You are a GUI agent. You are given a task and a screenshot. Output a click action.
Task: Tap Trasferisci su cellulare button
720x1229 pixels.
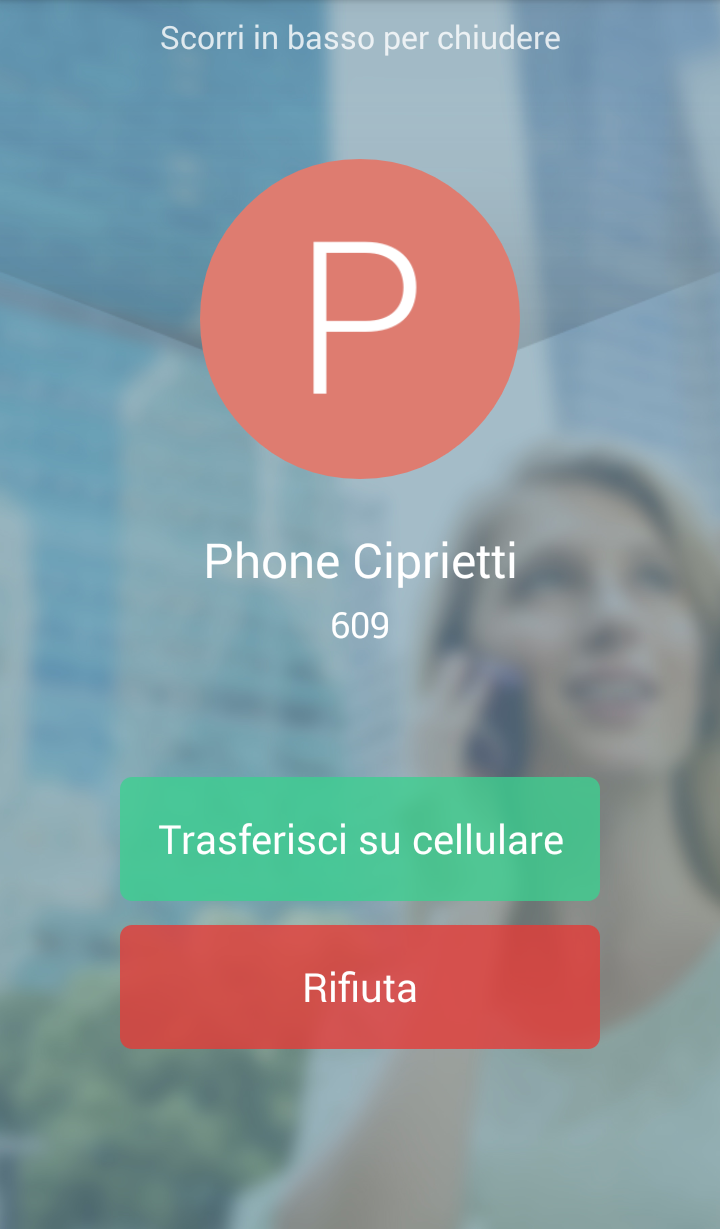pos(360,839)
